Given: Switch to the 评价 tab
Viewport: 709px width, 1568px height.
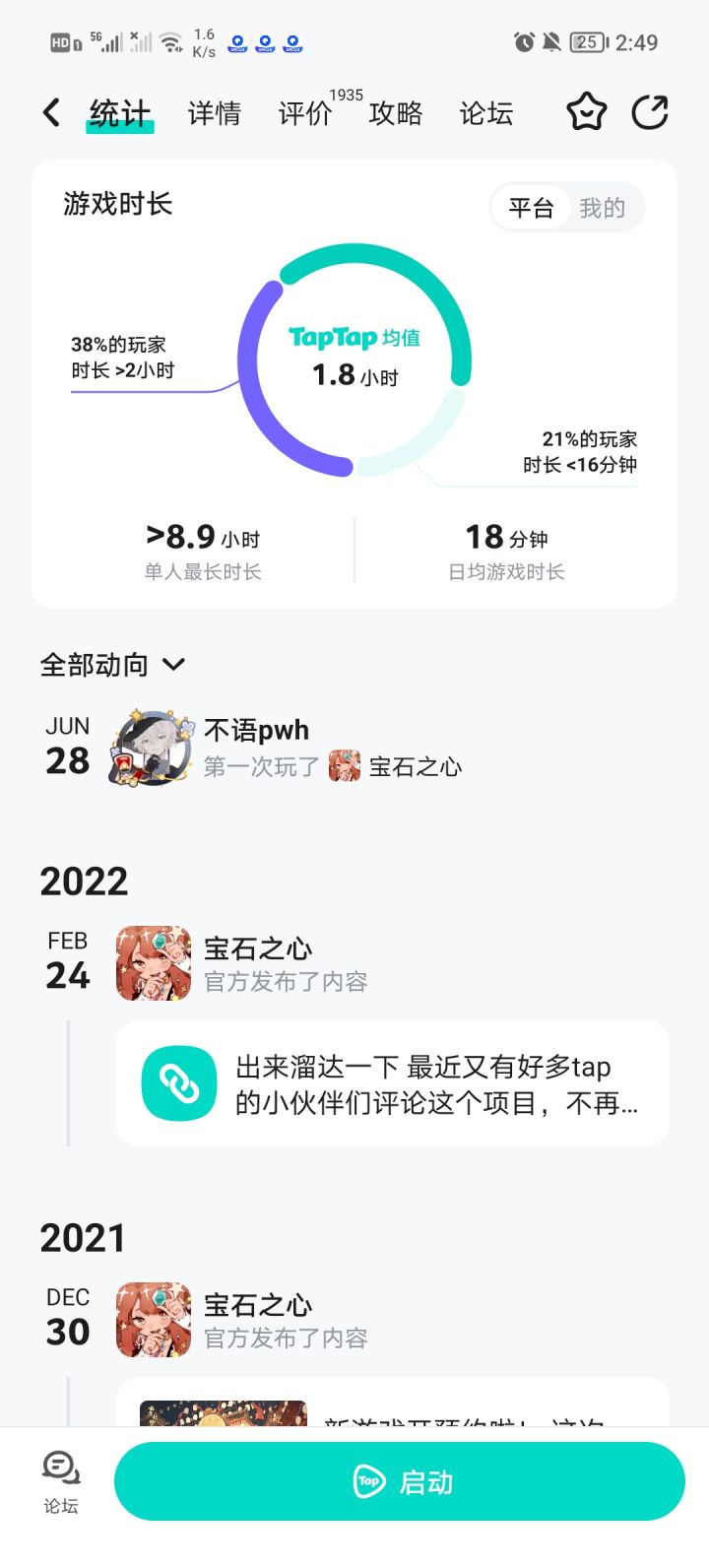Looking at the screenshot, I should (304, 113).
